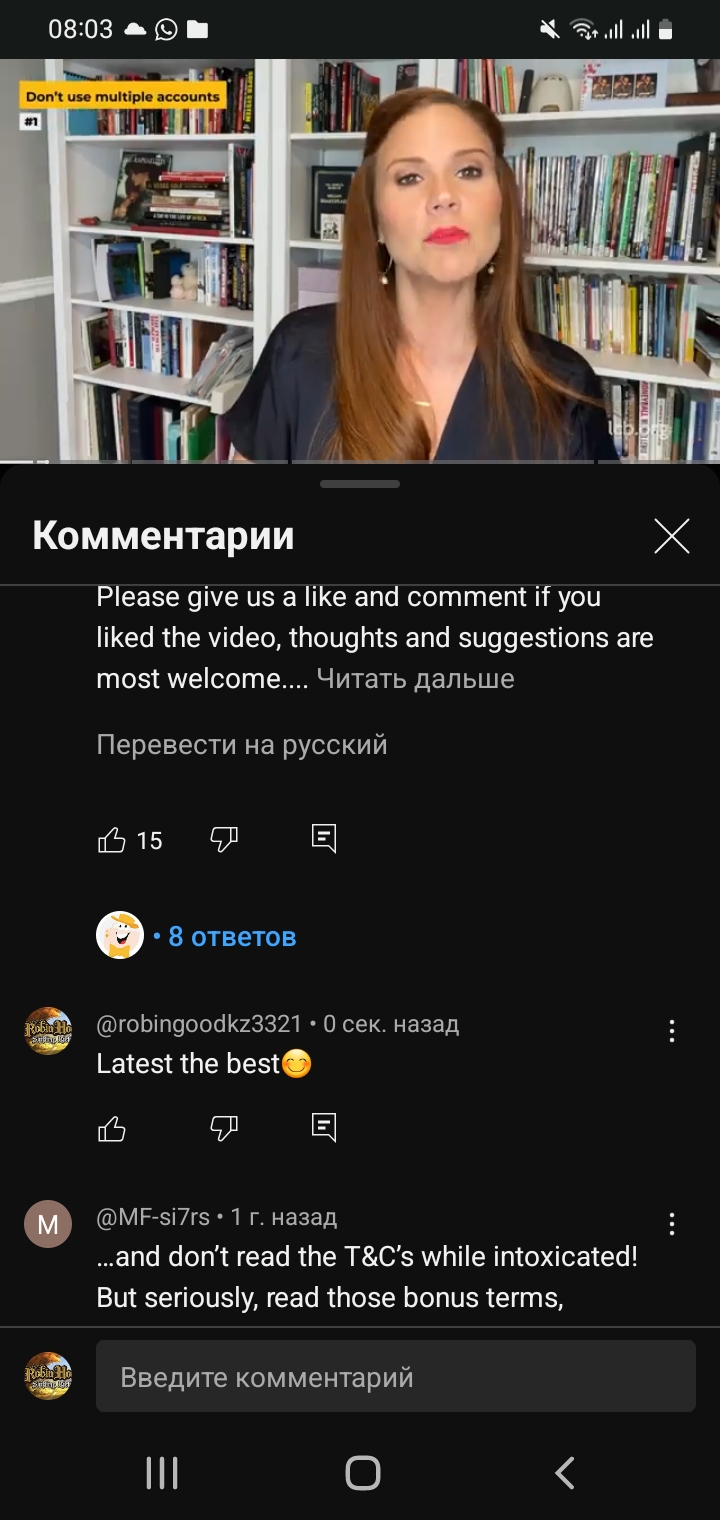This screenshot has width=720, height=1520.
Task: Go back with the system back button
Action: pyautogui.click(x=564, y=1473)
